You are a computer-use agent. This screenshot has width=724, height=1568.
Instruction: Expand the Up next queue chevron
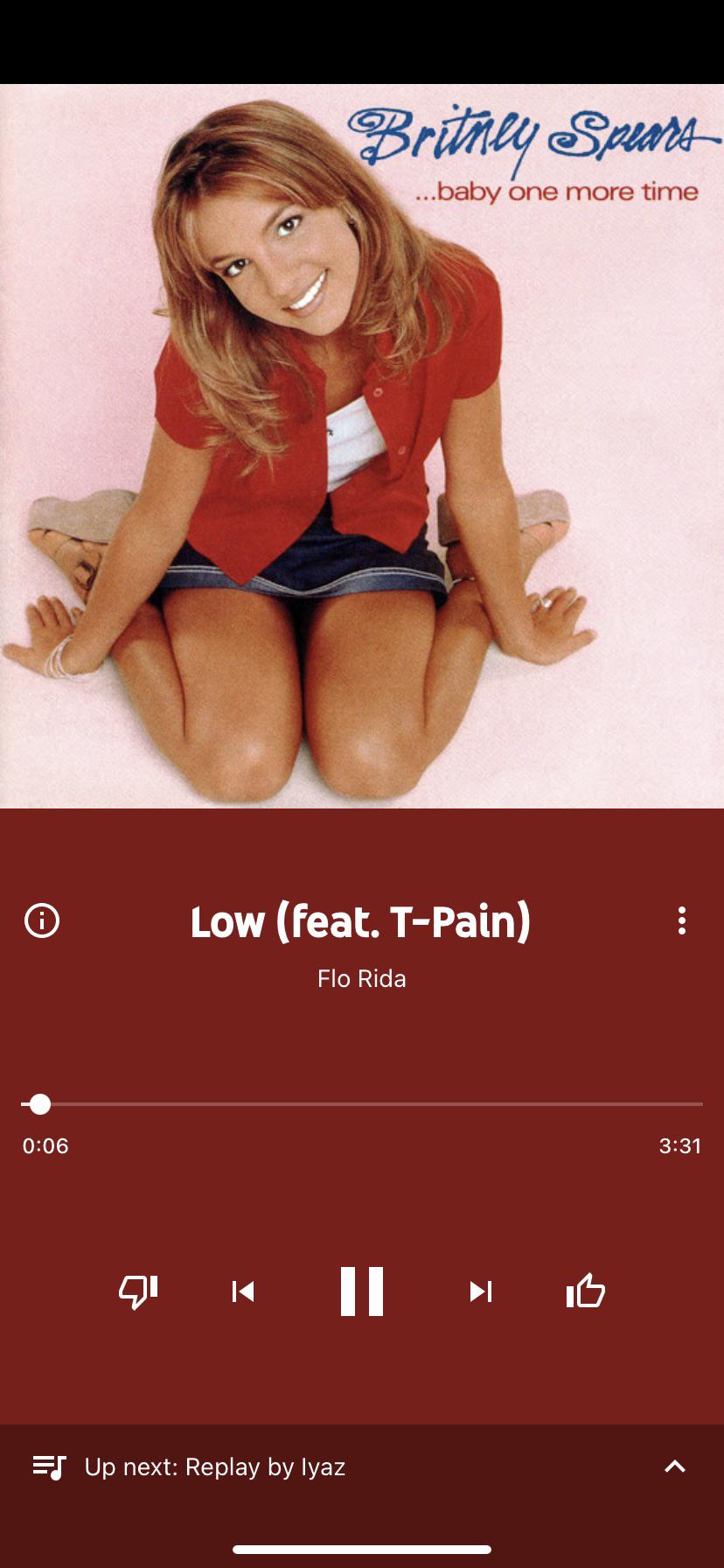[675, 1466]
